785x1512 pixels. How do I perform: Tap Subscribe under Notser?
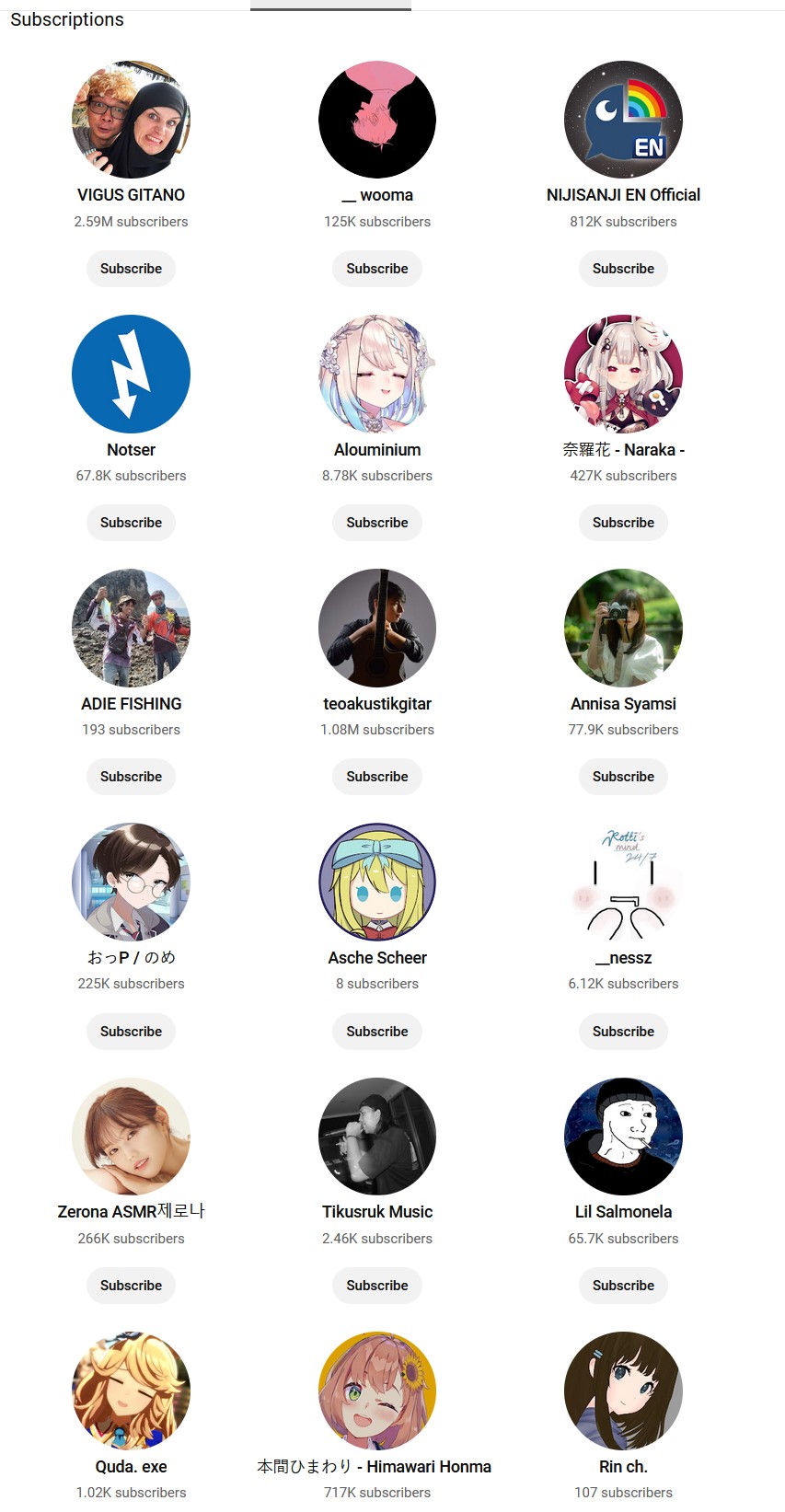click(131, 523)
